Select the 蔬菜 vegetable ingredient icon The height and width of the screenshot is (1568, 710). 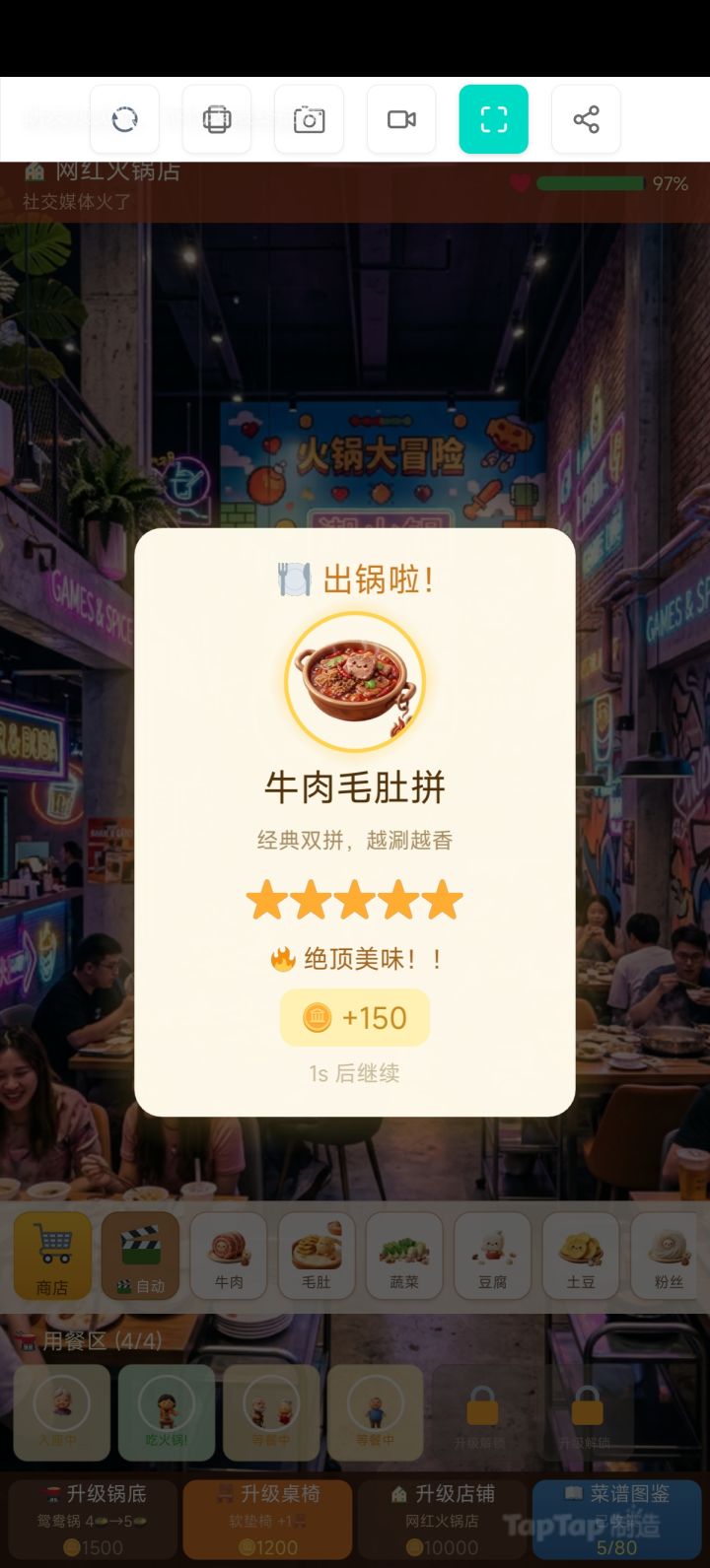coord(404,1257)
